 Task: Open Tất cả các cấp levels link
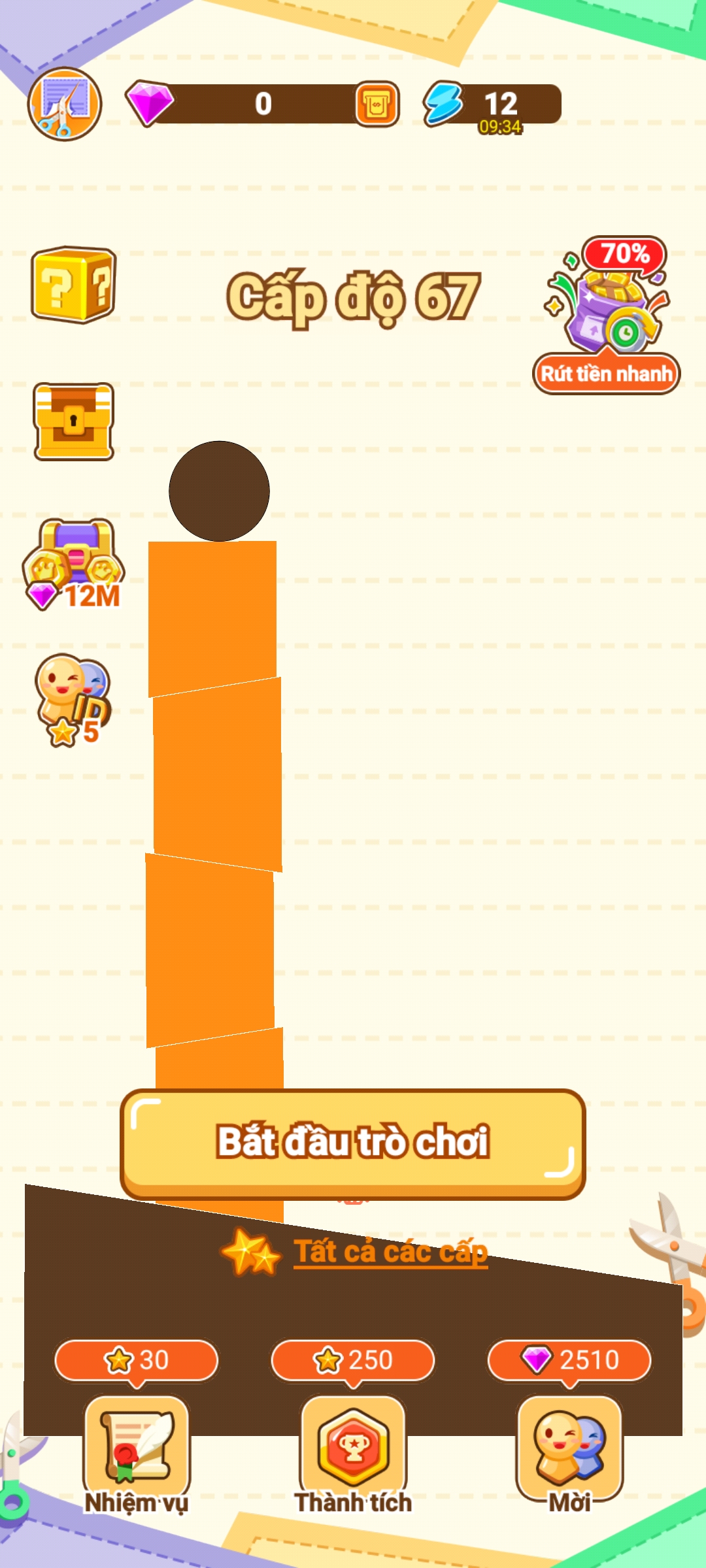390,1252
